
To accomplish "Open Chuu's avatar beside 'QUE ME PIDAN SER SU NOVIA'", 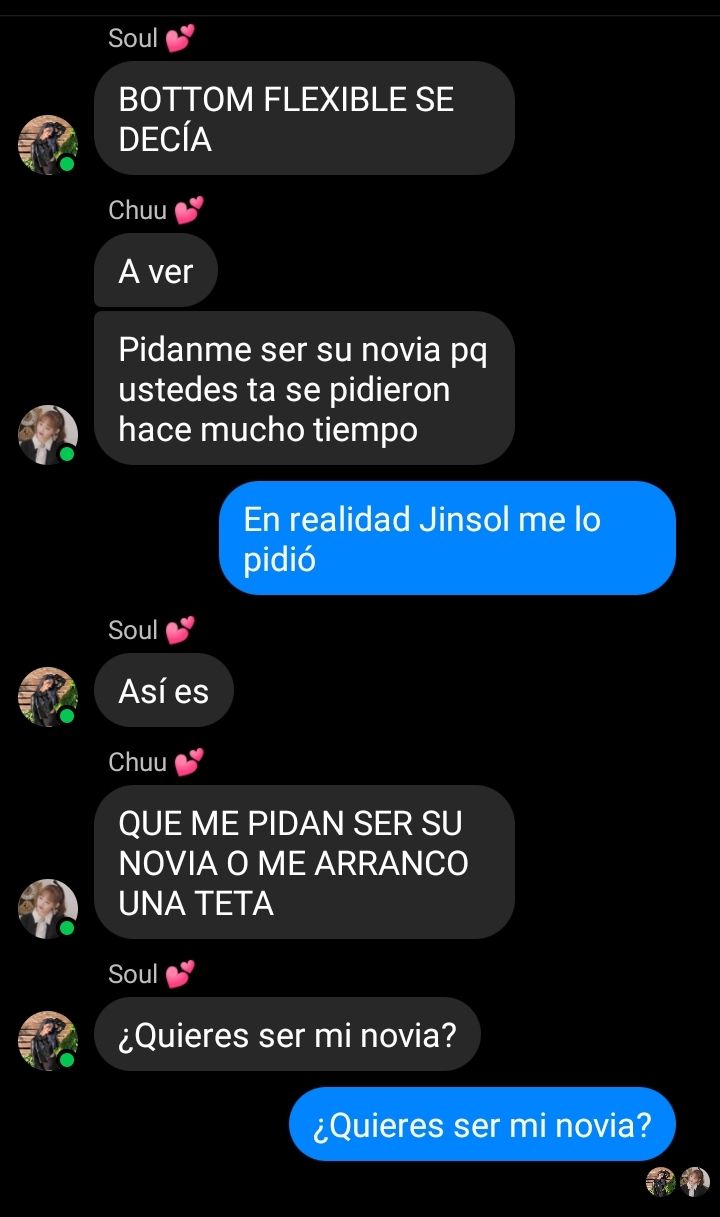I will click(x=48, y=909).
